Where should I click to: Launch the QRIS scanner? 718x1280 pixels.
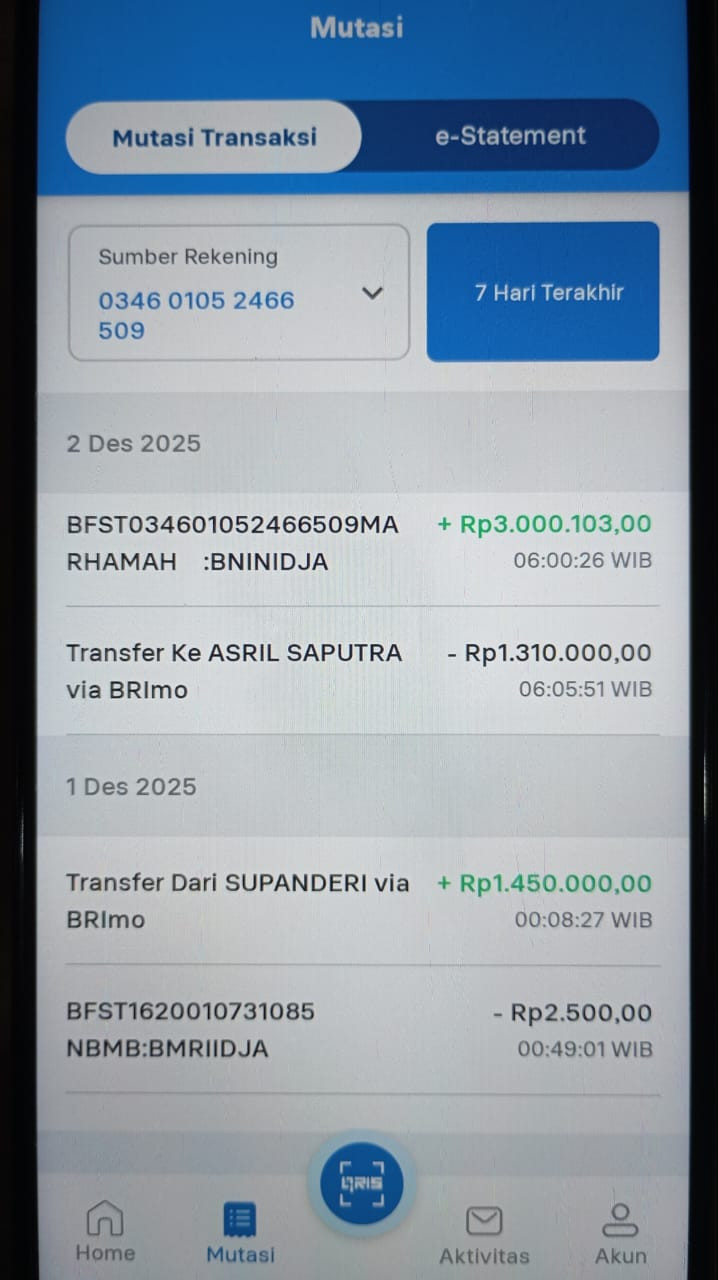(x=361, y=1184)
